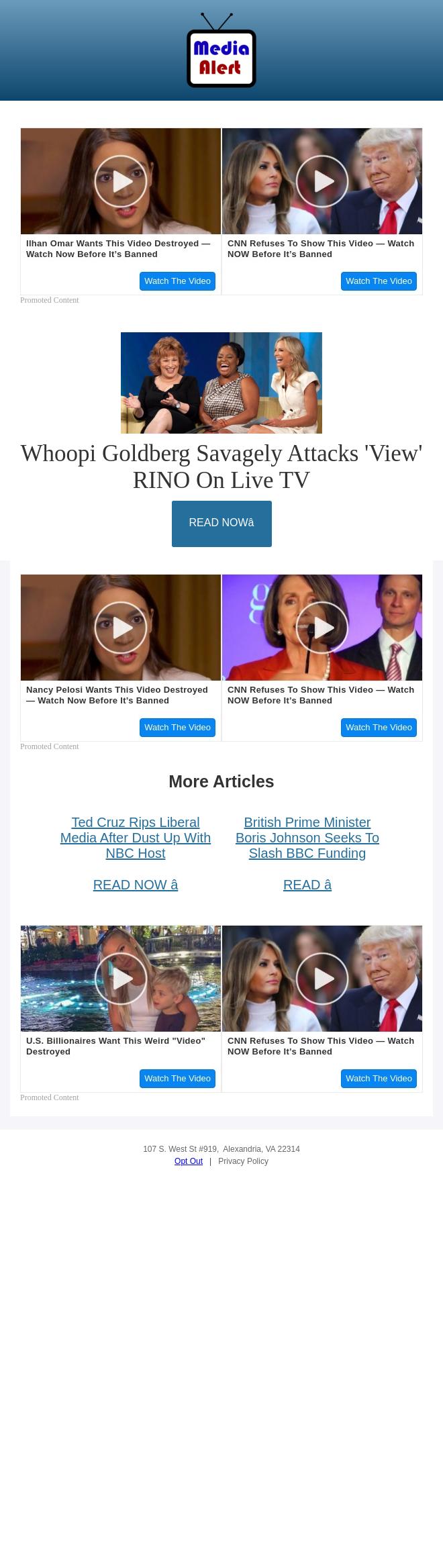Open the Ted Cruz Rips Liberal Media article

136,838
